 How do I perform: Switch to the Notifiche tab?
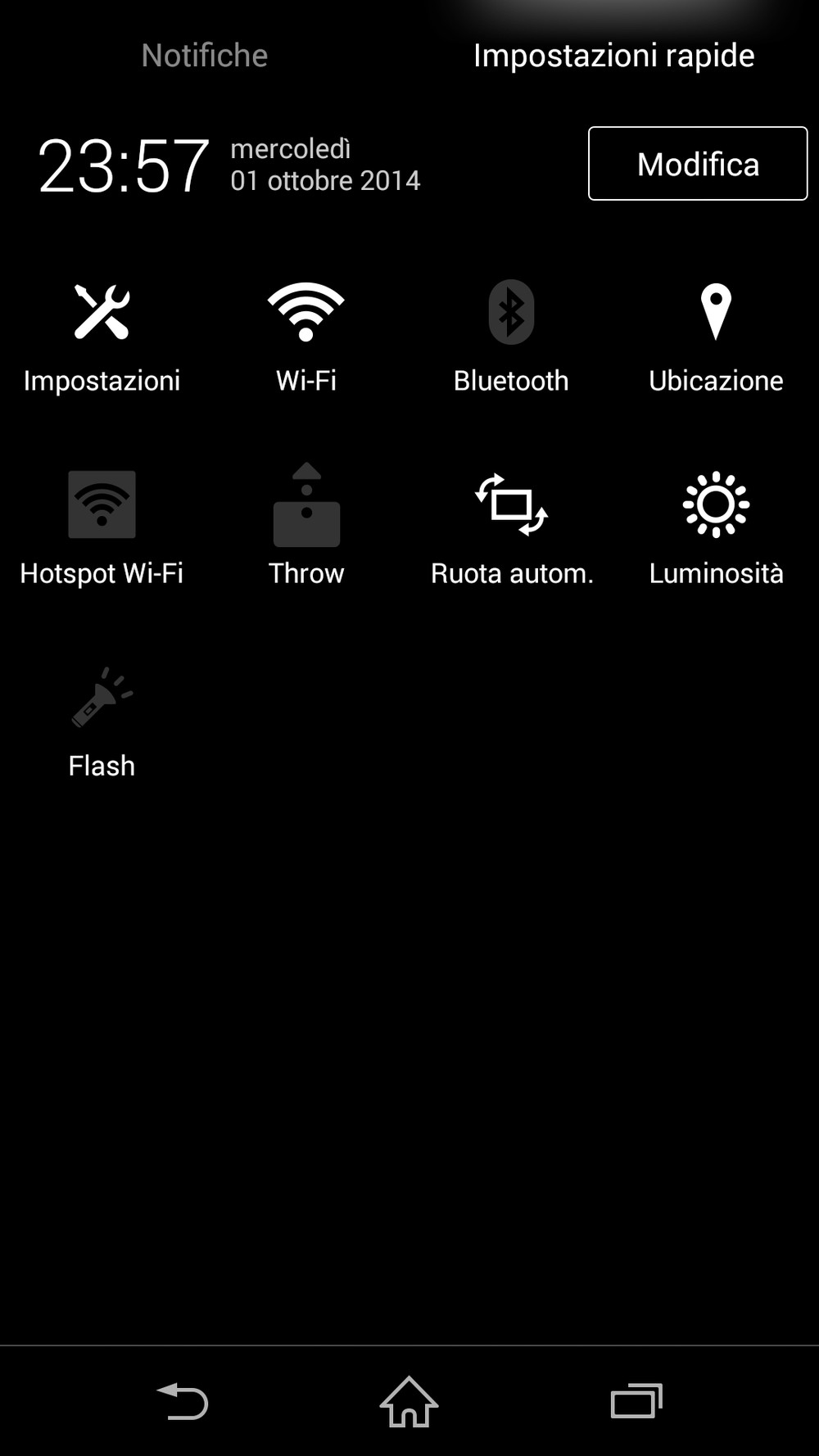(205, 56)
